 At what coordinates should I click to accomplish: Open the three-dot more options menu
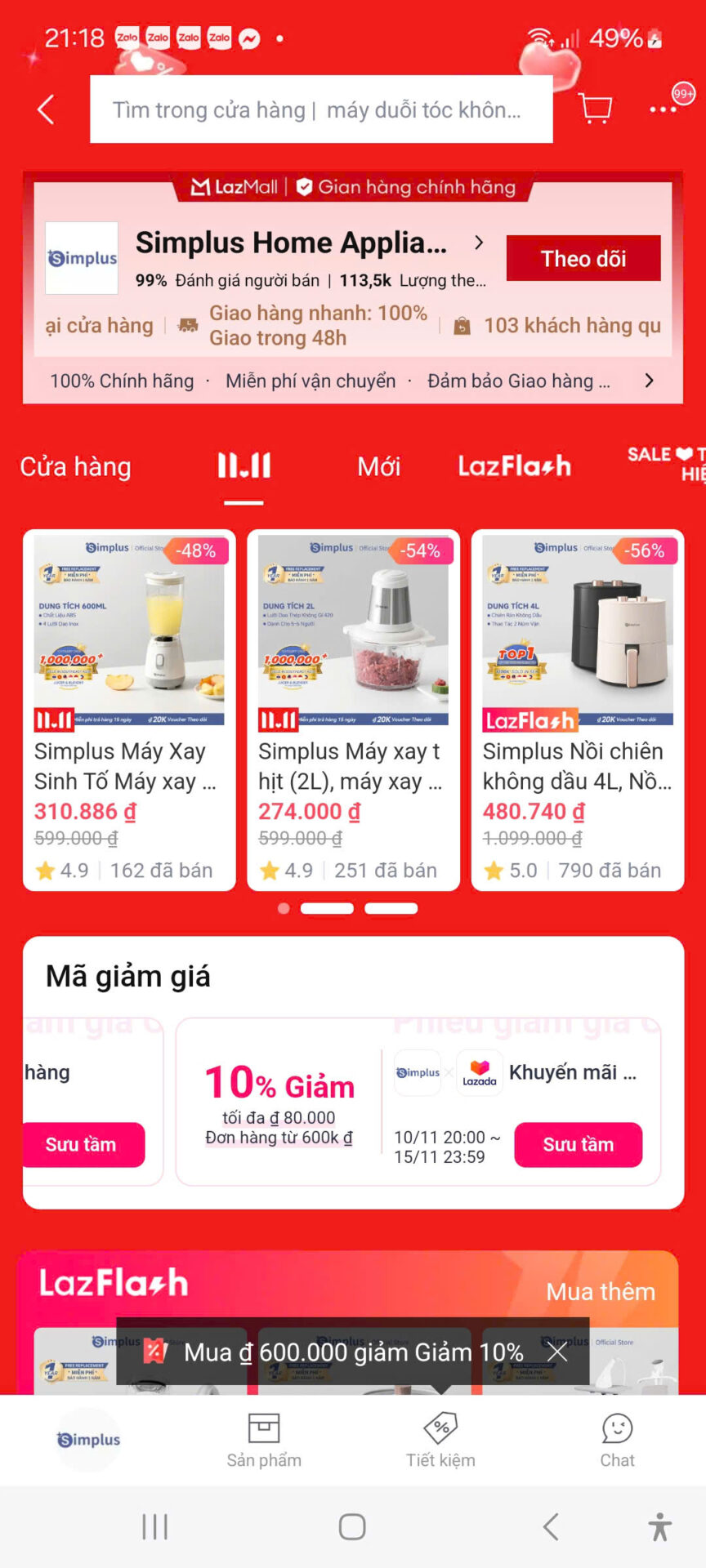click(664, 109)
